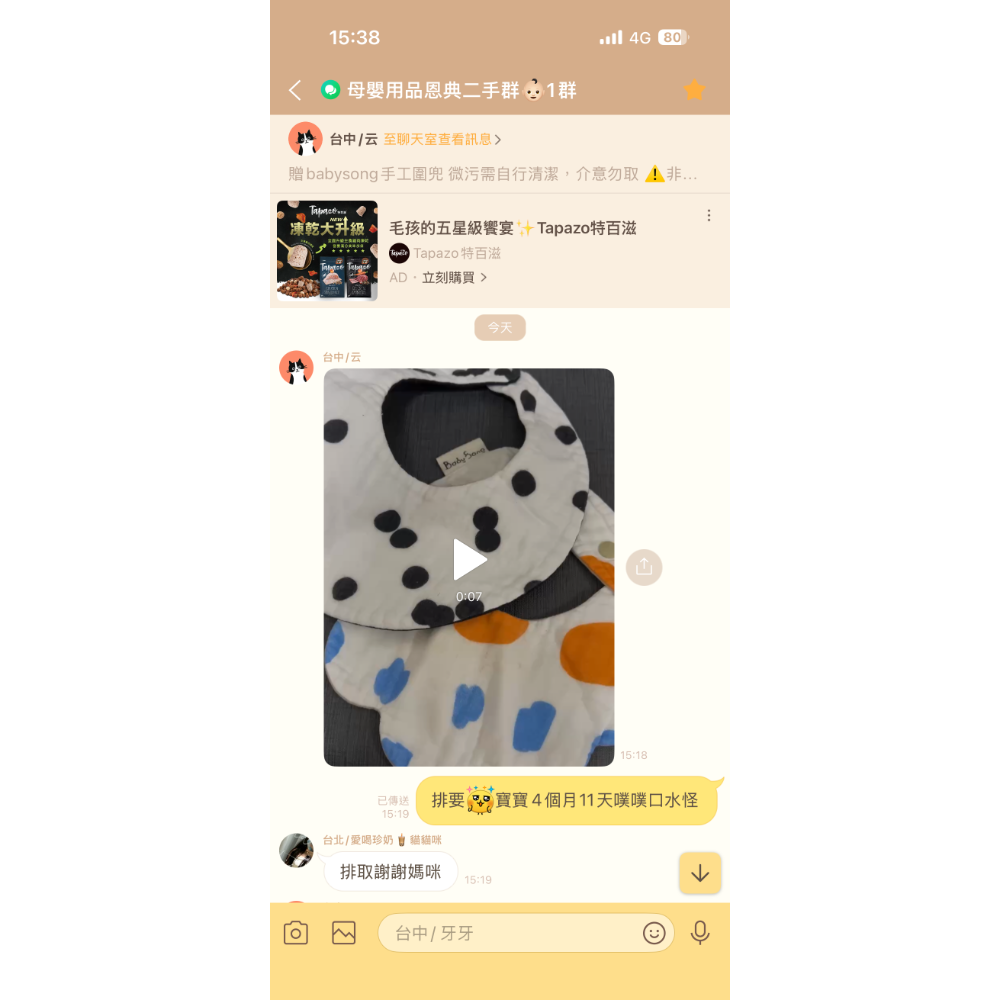View 台中/云 profile avatar beside the video
The image size is (1000, 1000).
pos(296,368)
